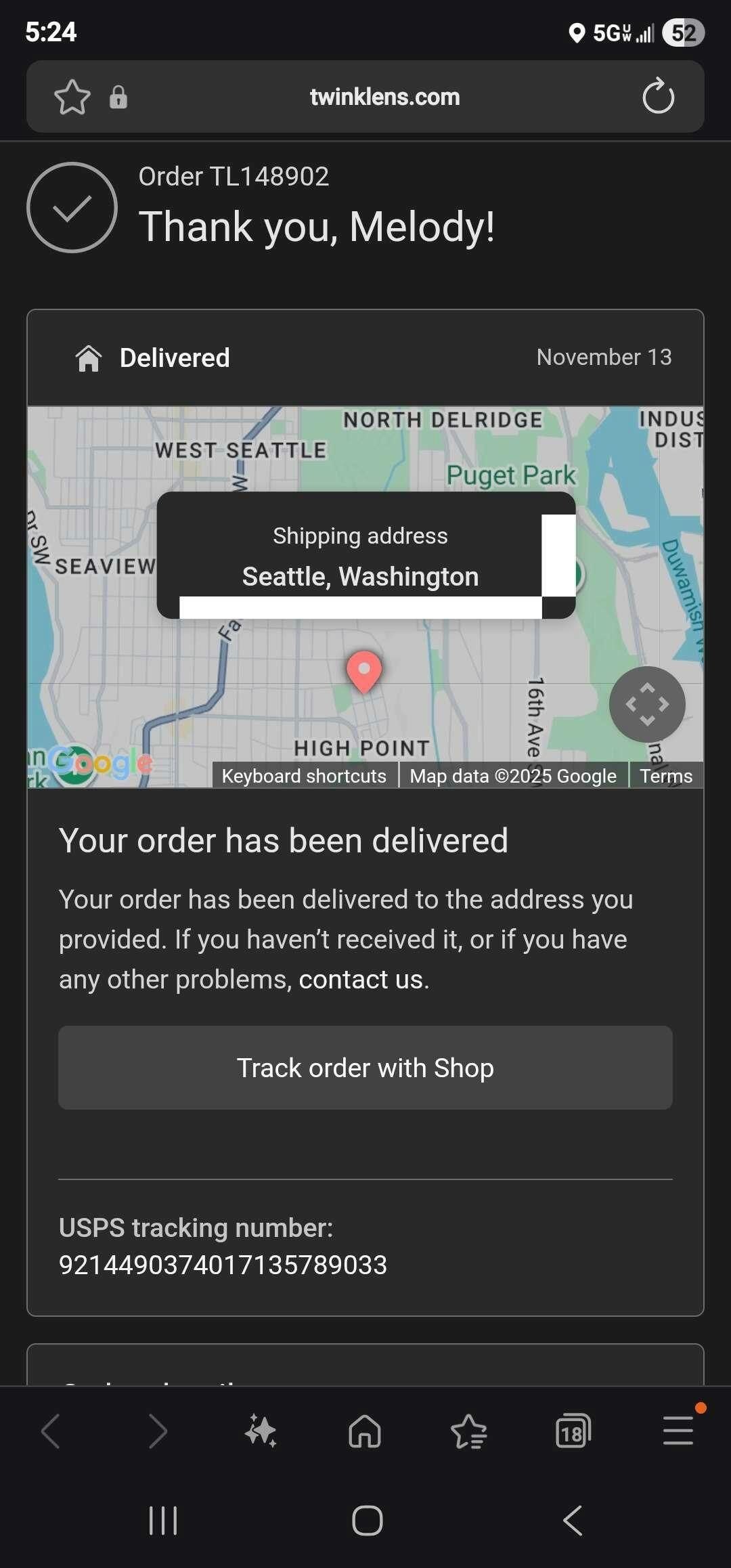This screenshot has width=731, height=1568.
Task: Follow the contact us link
Action: coord(363,980)
